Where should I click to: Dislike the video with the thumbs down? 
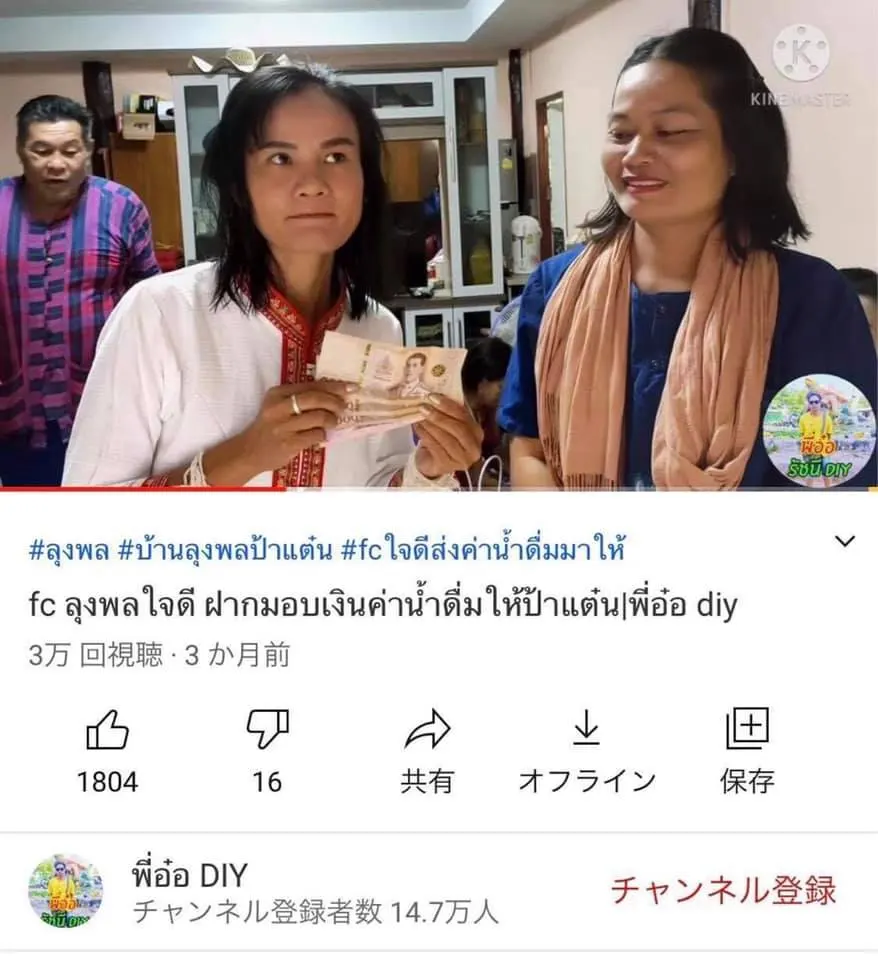(x=267, y=731)
